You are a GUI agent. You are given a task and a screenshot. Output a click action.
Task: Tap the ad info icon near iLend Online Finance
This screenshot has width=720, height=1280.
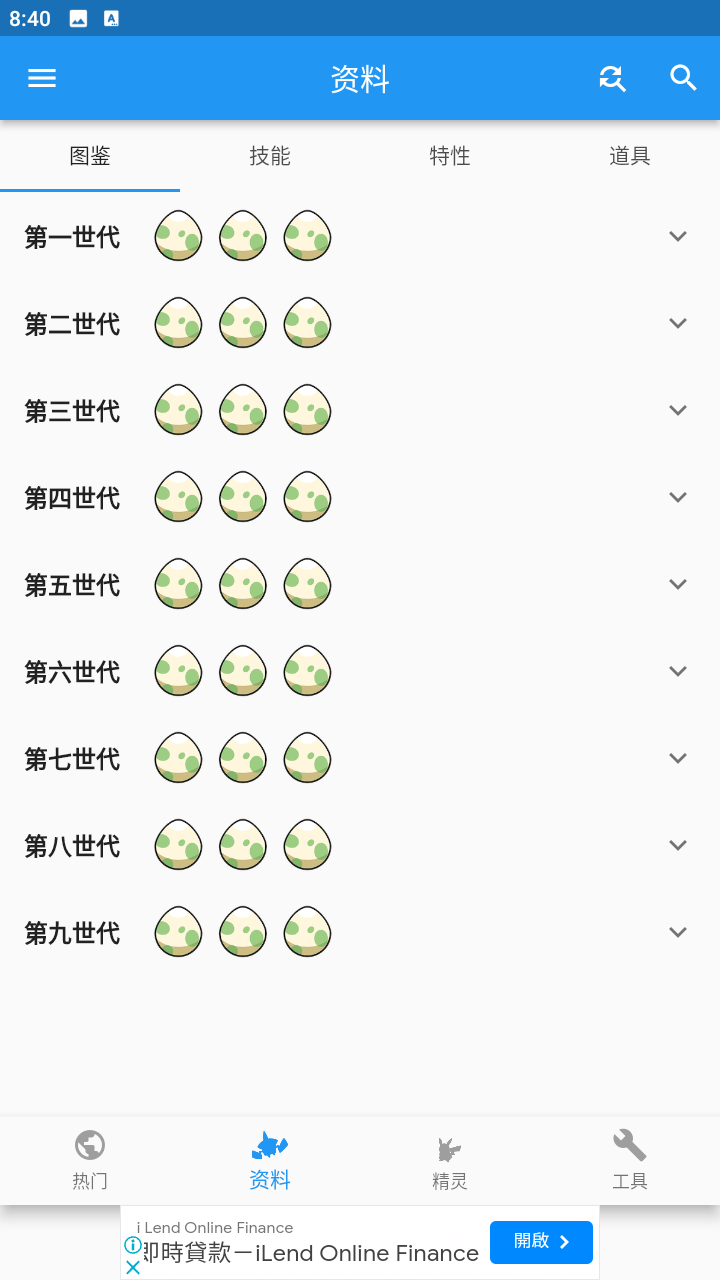click(x=132, y=1243)
